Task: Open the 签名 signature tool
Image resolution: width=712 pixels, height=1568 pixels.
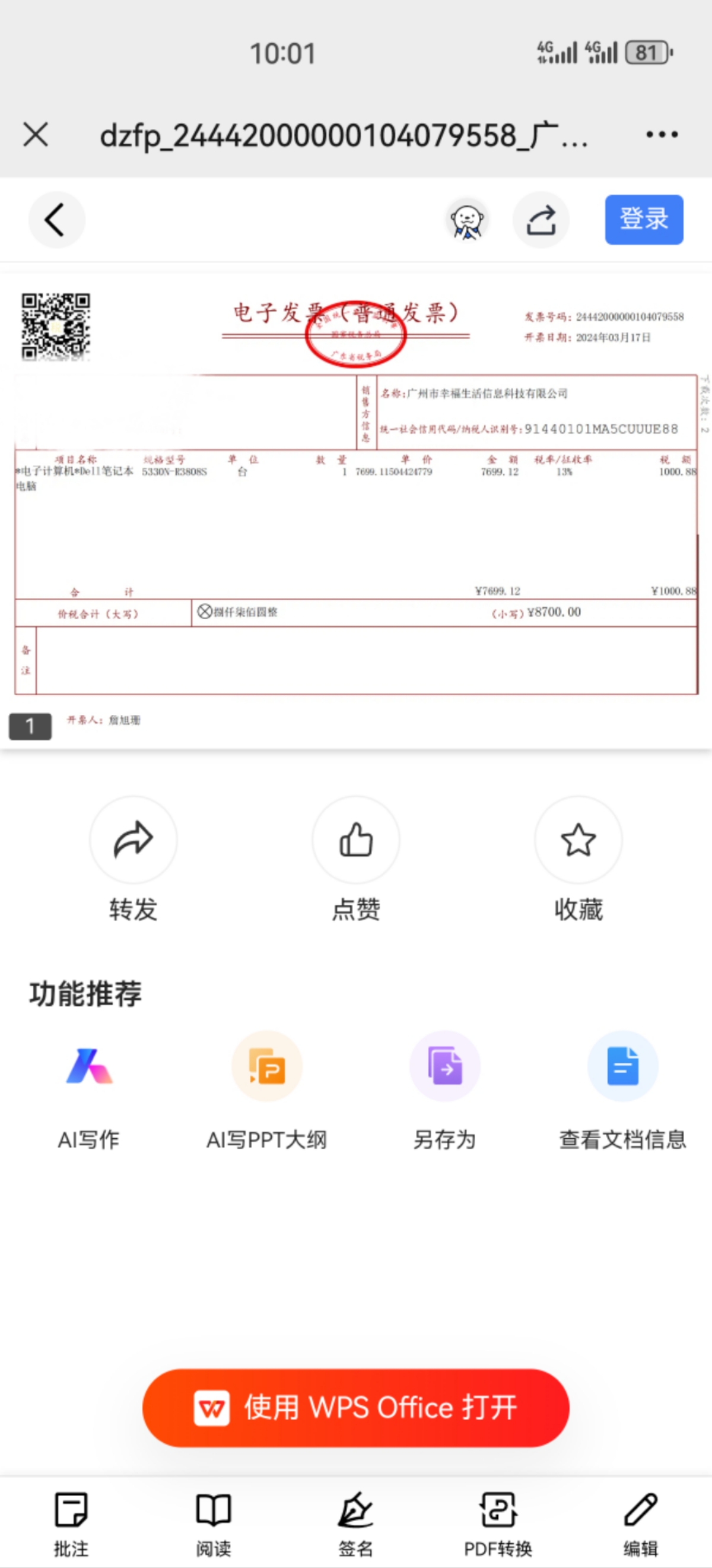Action: 356,1523
